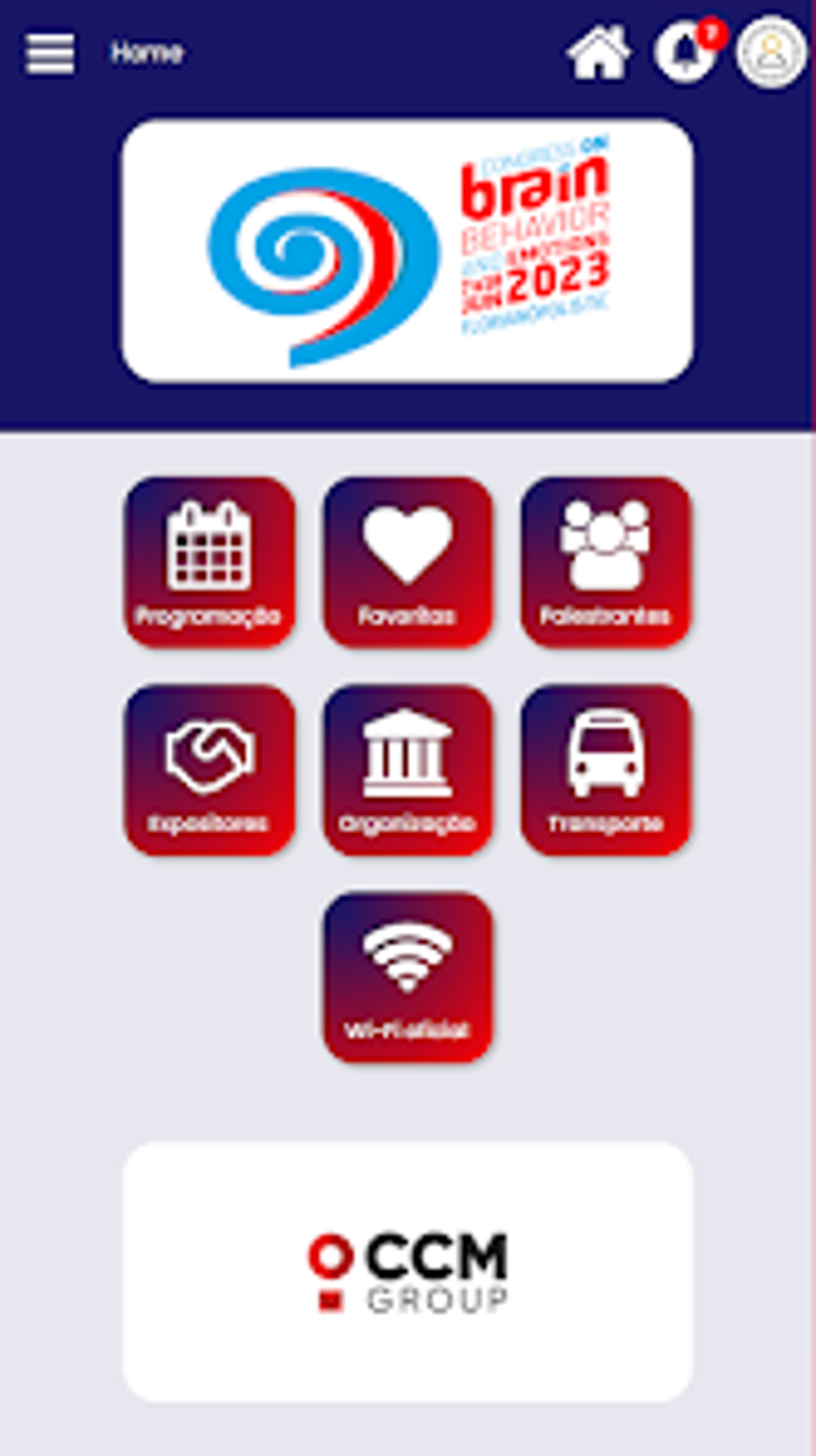Open the Wi-Fi oficial icon
The image size is (816, 1456).
point(406,957)
